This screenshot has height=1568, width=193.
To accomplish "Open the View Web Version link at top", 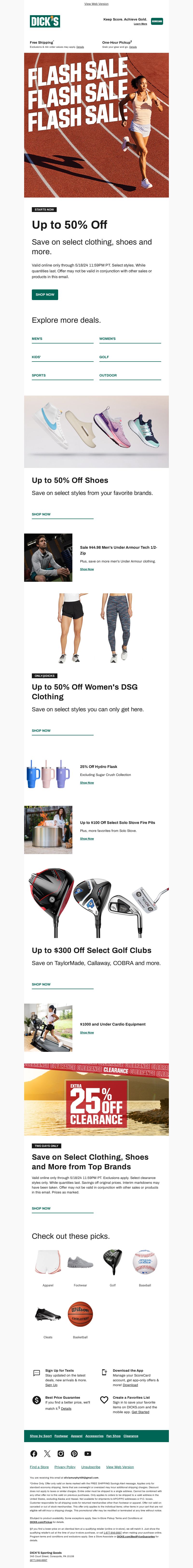I will pyautogui.click(x=96, y=4).
